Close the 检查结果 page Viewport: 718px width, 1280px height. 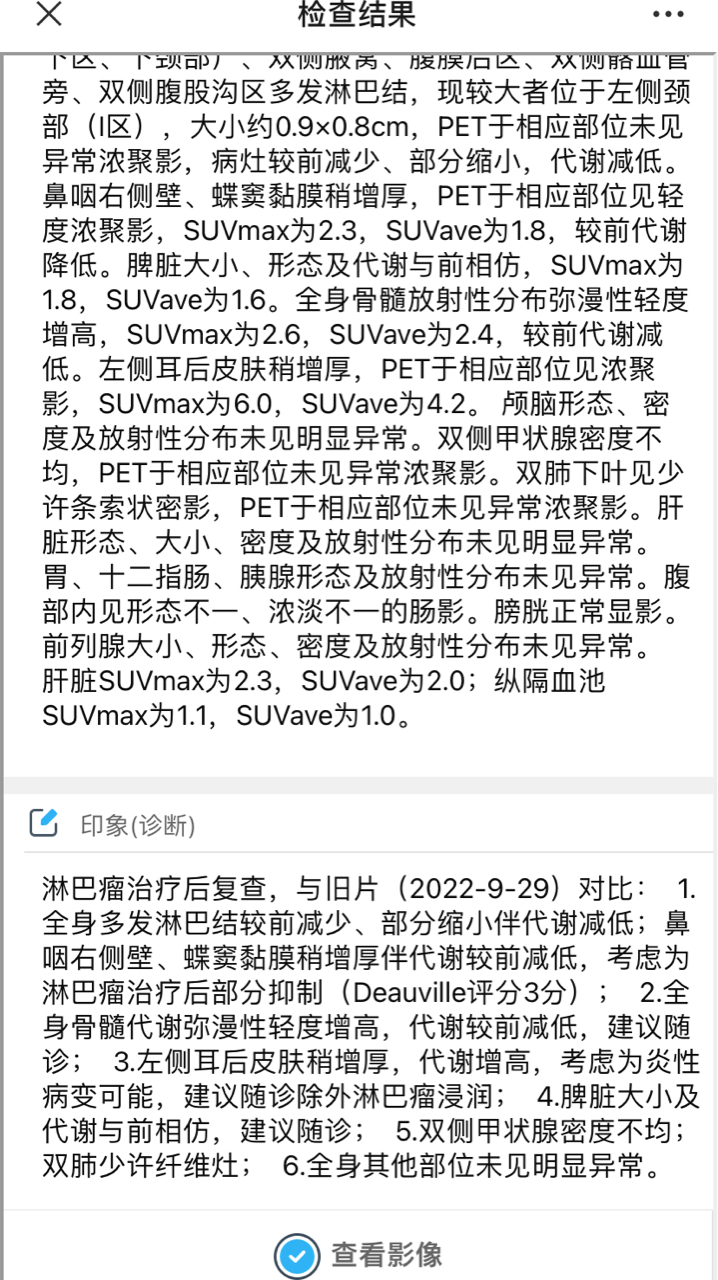click(49, 14)
